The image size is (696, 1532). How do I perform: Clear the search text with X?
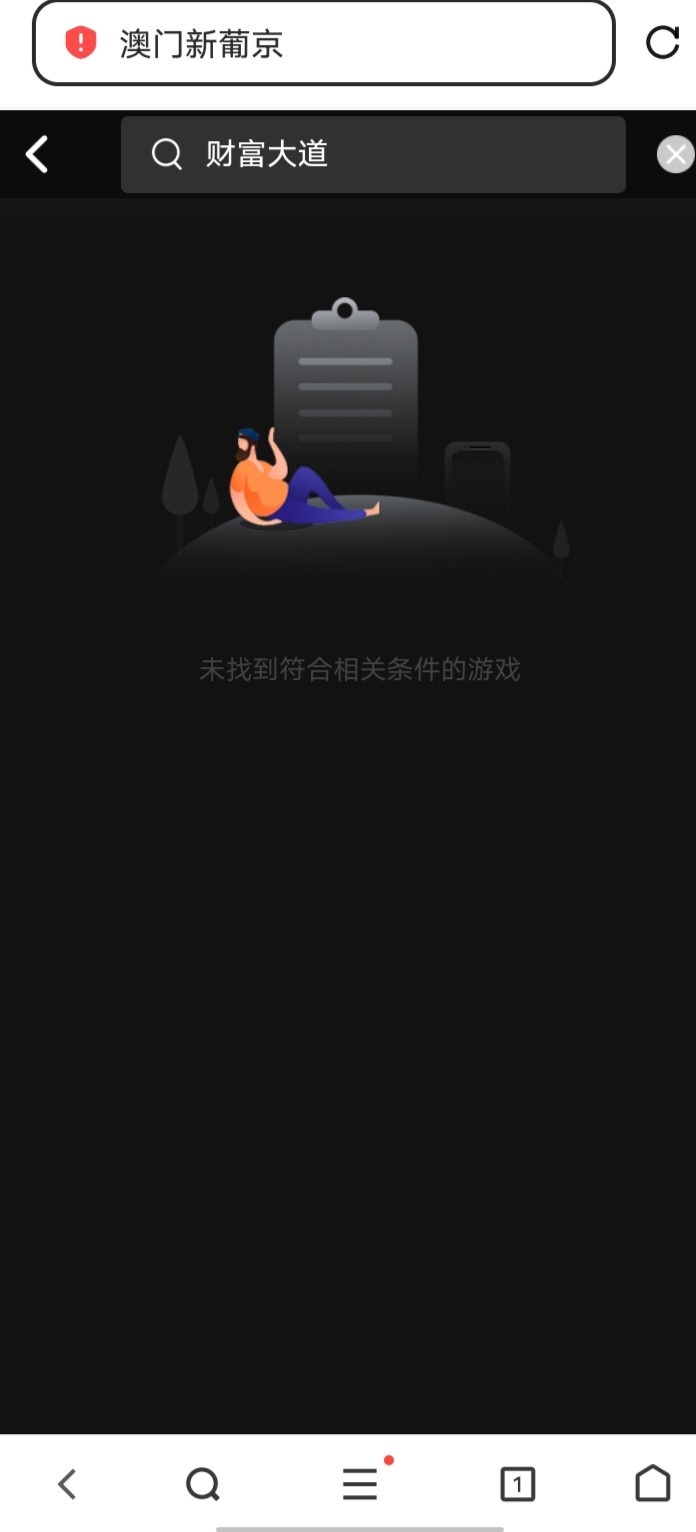pyautogui.click(x=675, y=155)
